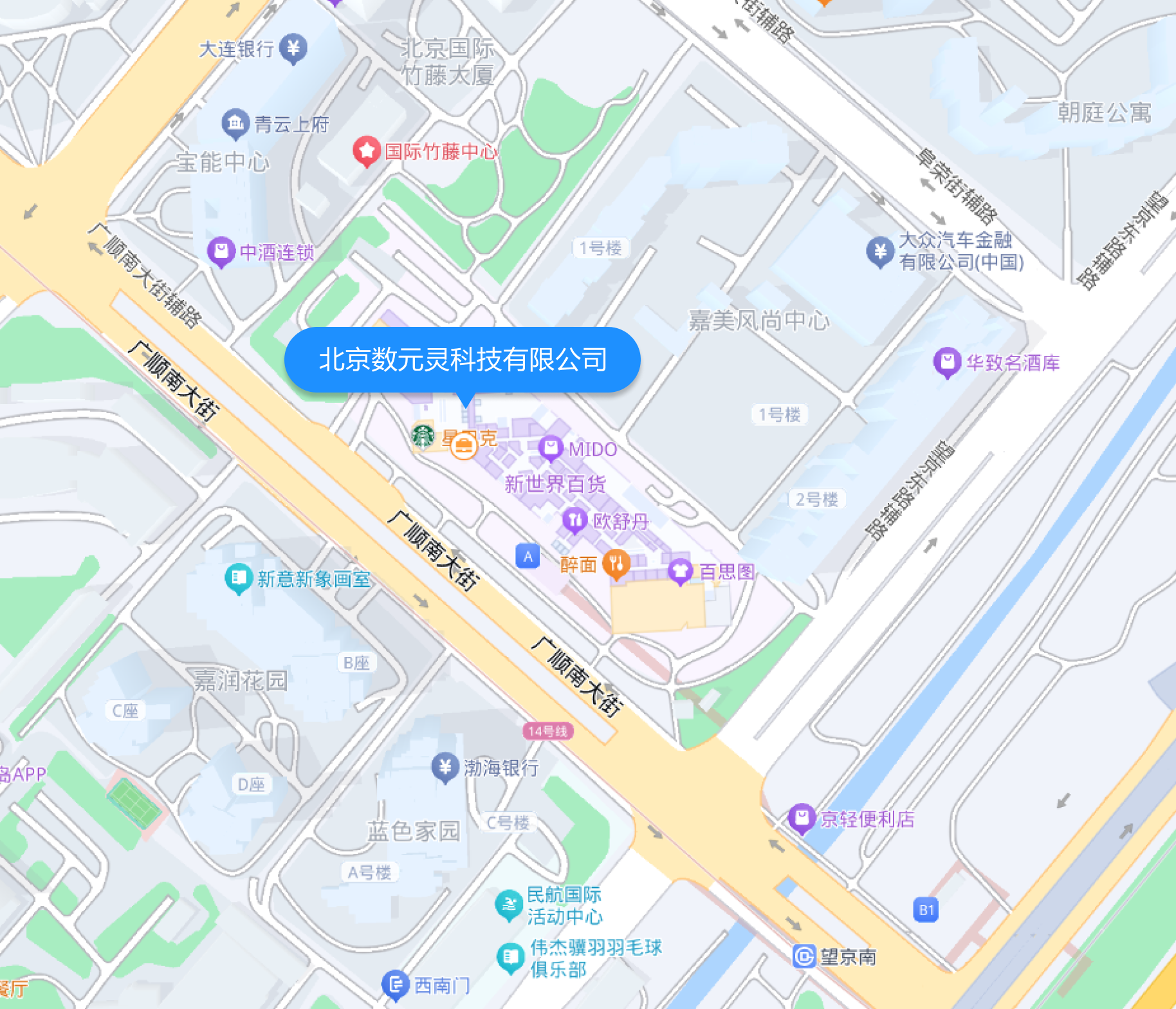This screenshot has height=1009, width=1176.
Task: Open the 大连银行 bank marker
Action: tap(293, 48)
